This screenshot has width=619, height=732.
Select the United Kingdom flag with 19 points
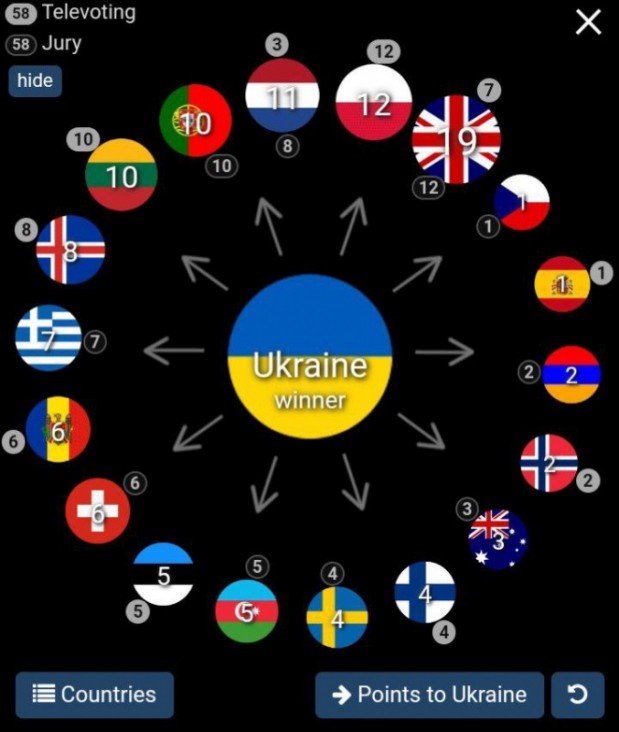click(456, 139)
